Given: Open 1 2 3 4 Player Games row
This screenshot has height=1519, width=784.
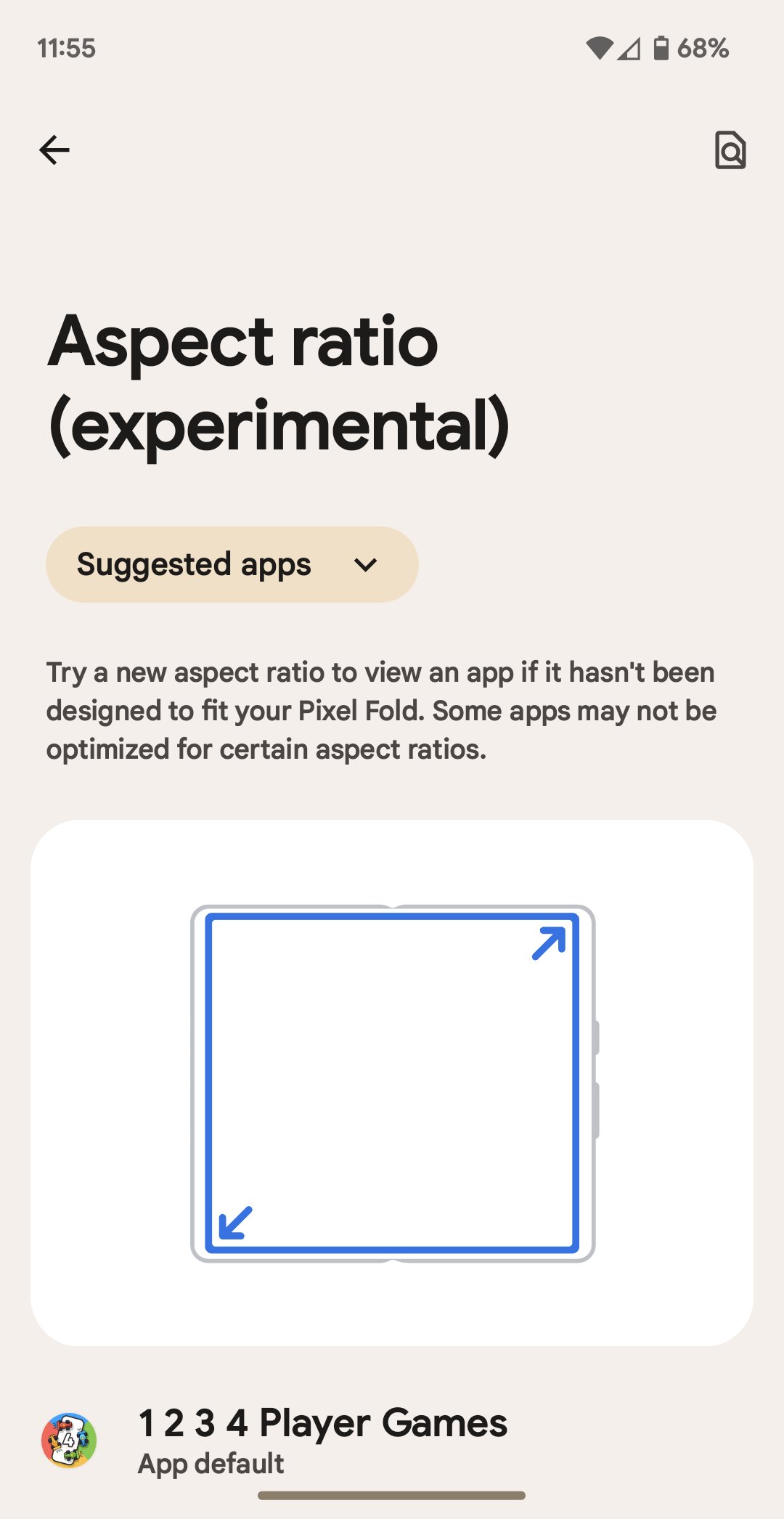Looking at the screenshot, I should [322, 1440].
